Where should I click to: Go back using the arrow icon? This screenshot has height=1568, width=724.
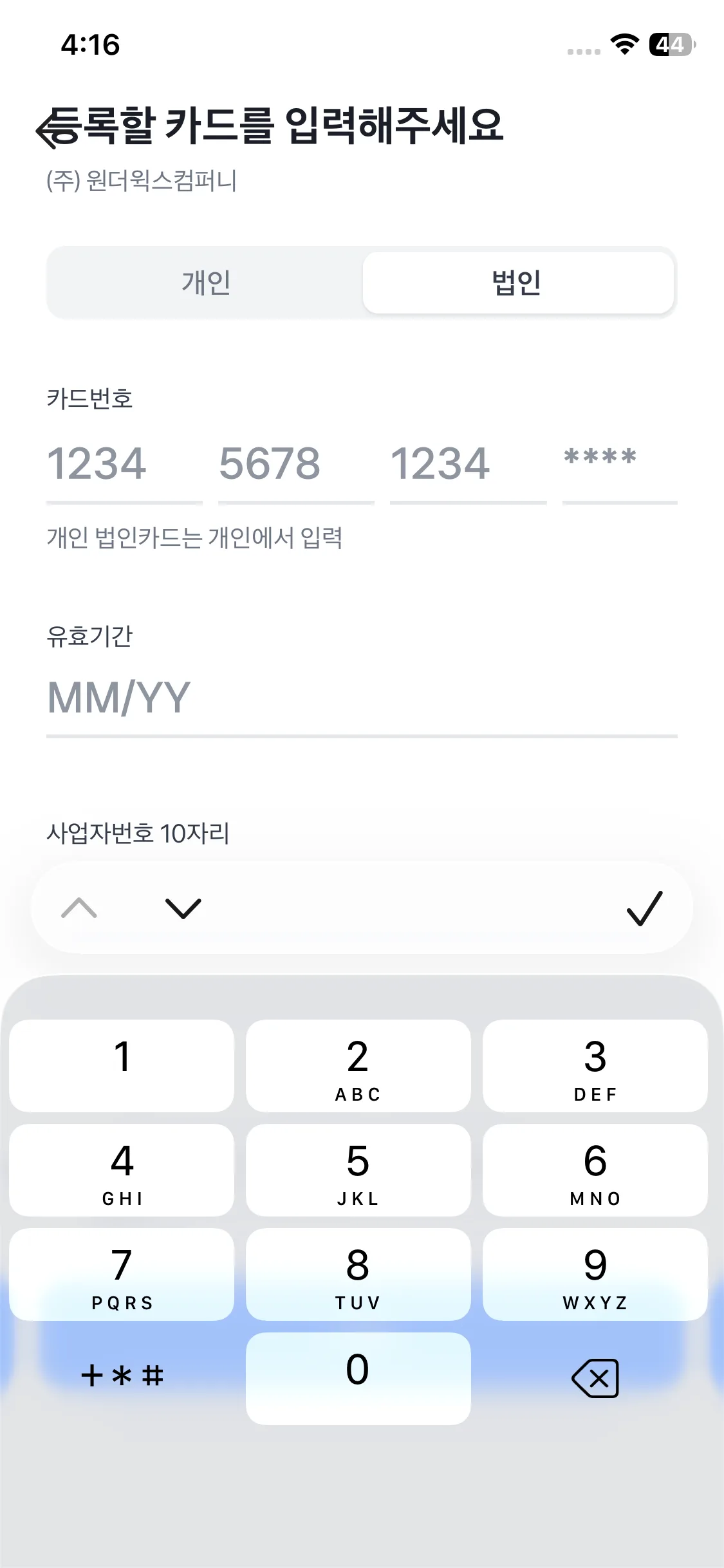point(50,129)
